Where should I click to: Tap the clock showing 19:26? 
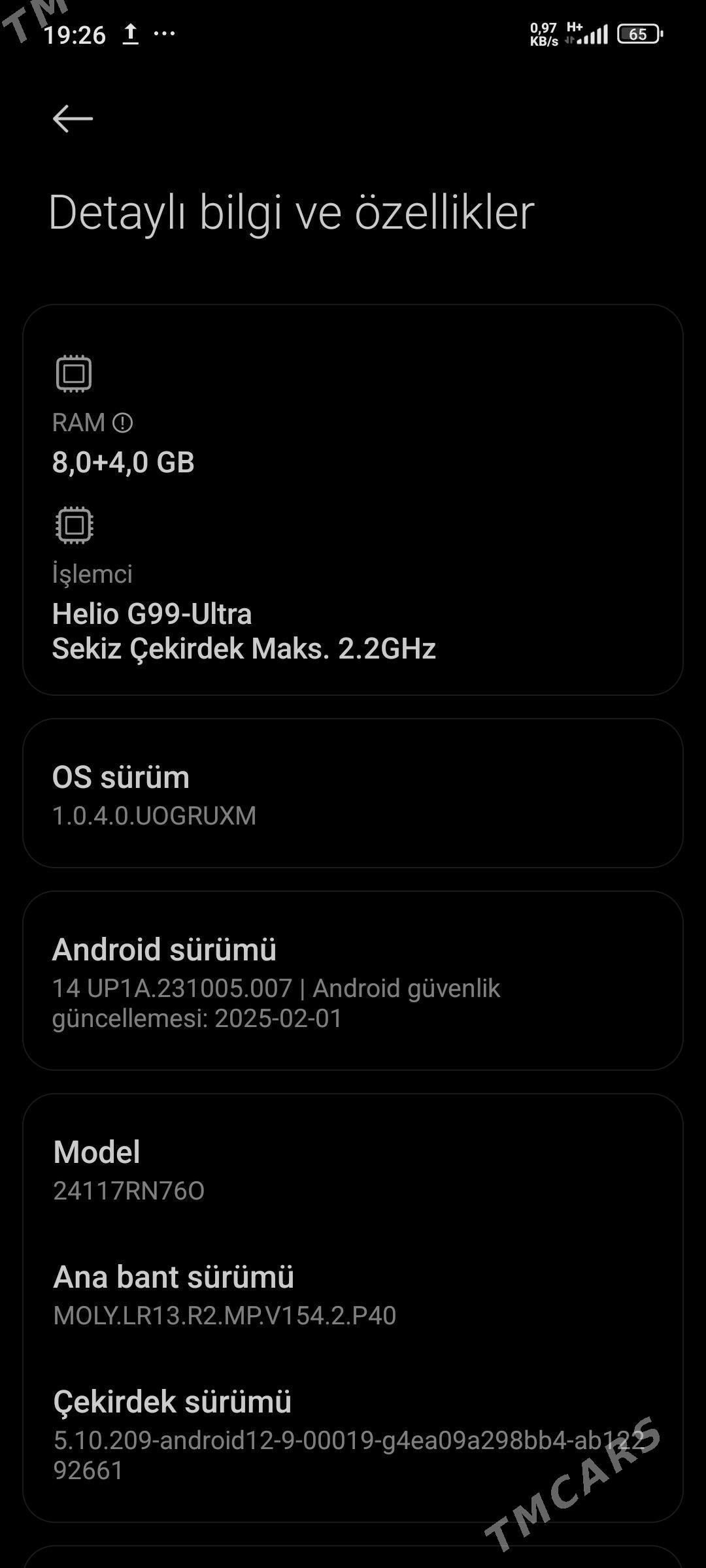tap(77, 34)
